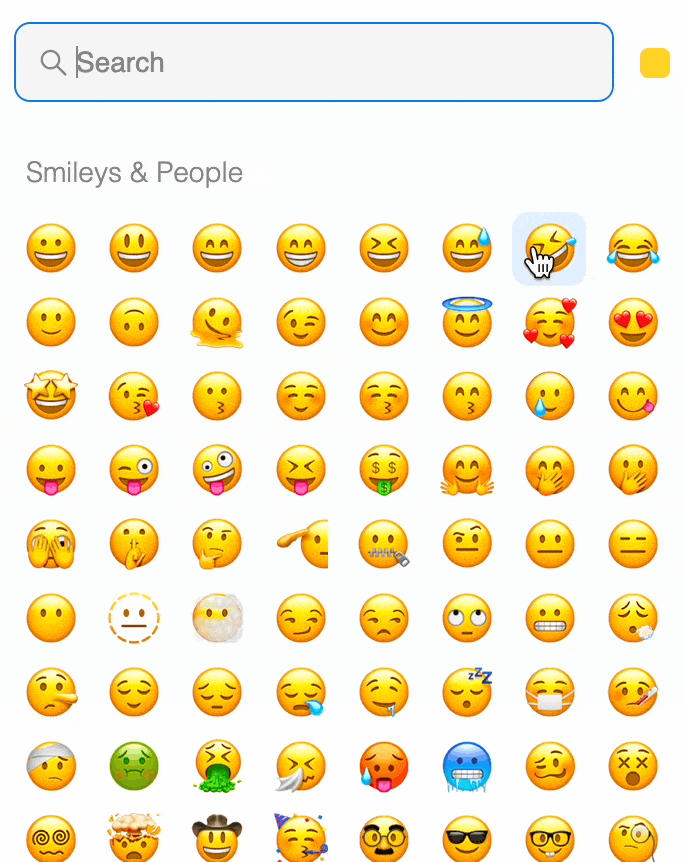Insert the heart eyes emoji
Image resolution: width=684 pixels, height=862 pixels.
click(633, 322)
